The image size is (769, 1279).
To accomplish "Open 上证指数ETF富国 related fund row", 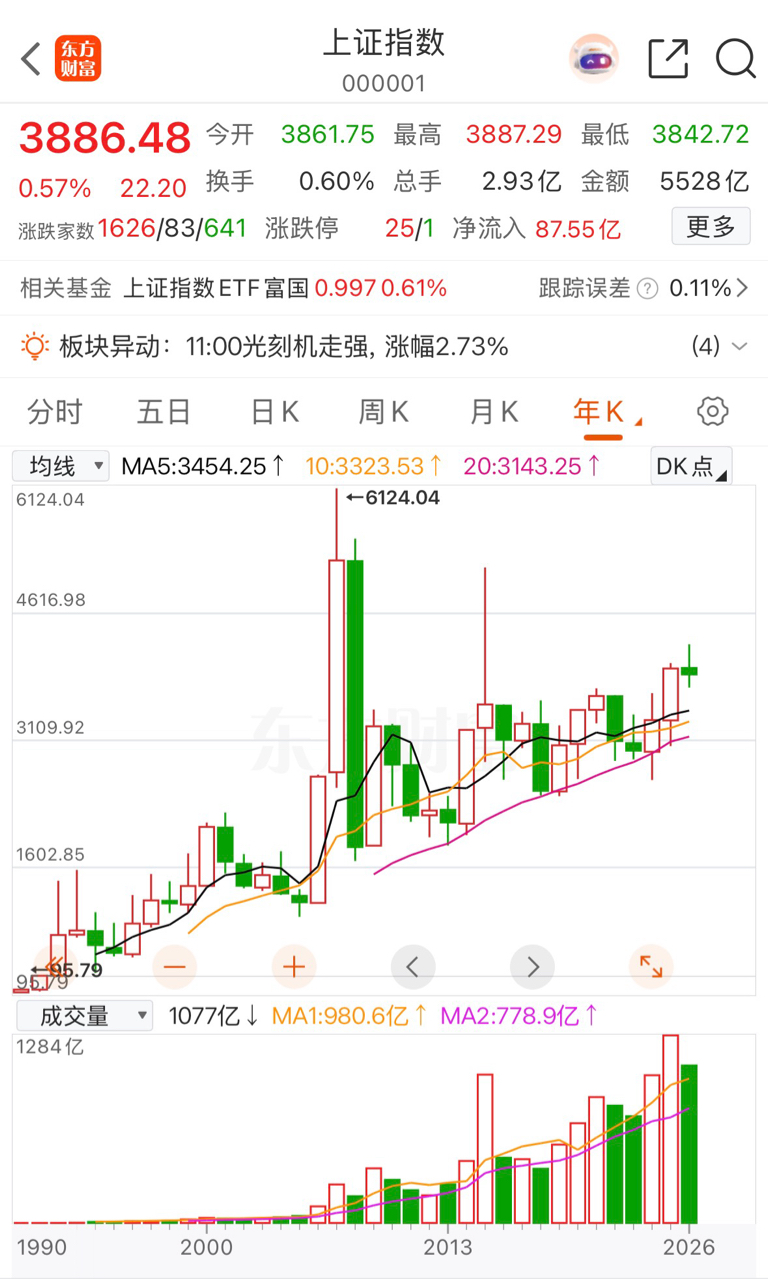I will pos(384,289).
